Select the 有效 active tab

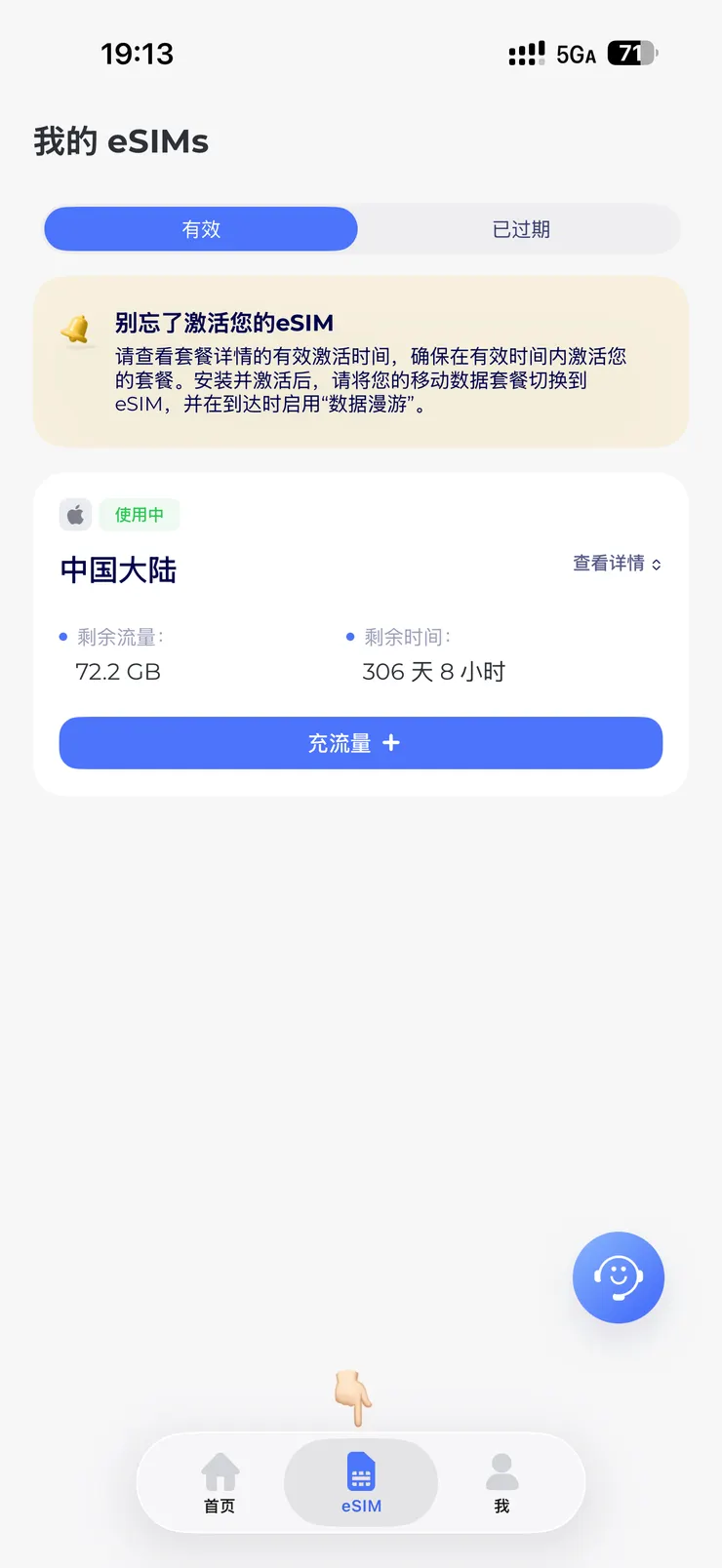200,228
